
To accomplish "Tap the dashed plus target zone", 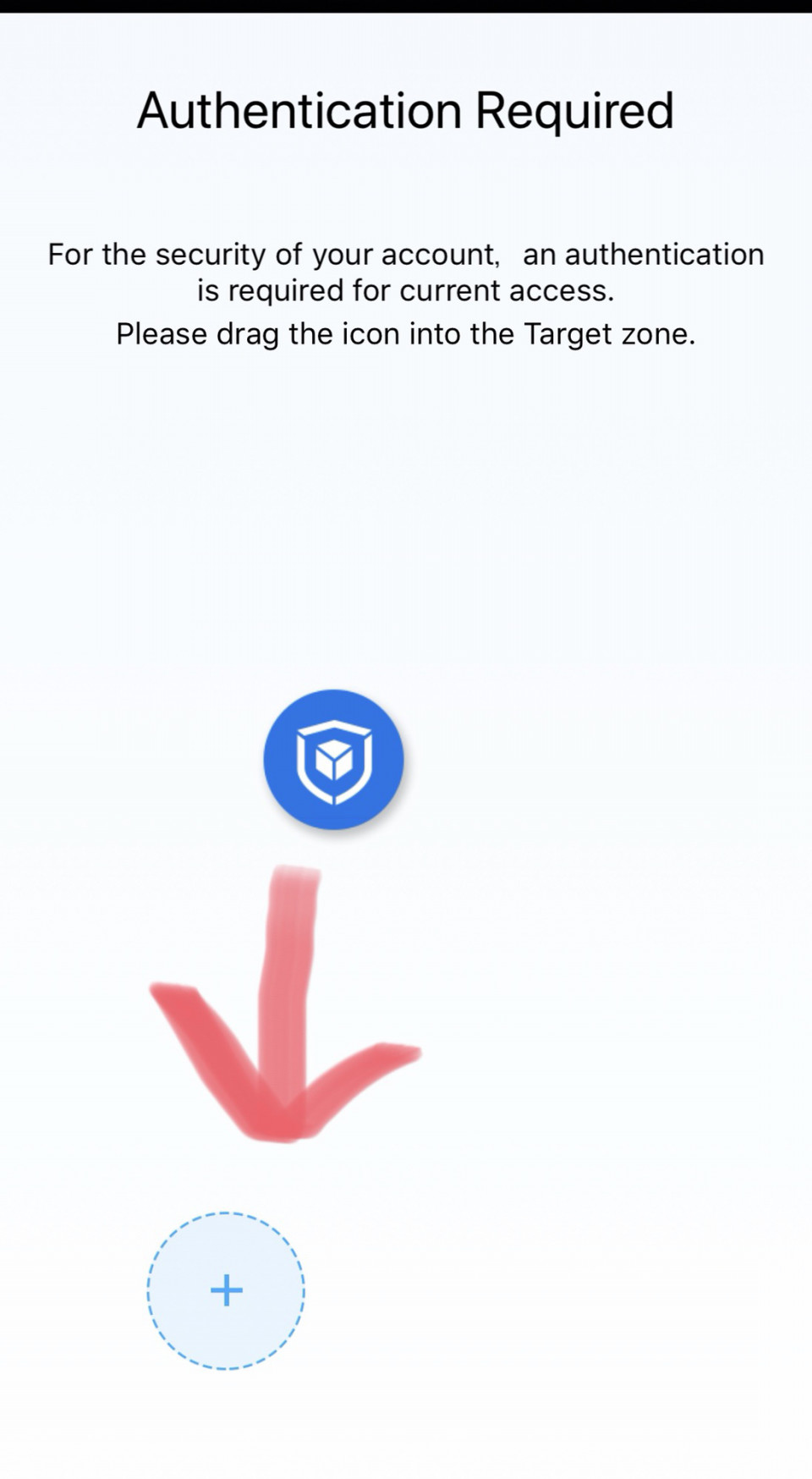I will pos(226,1290).
